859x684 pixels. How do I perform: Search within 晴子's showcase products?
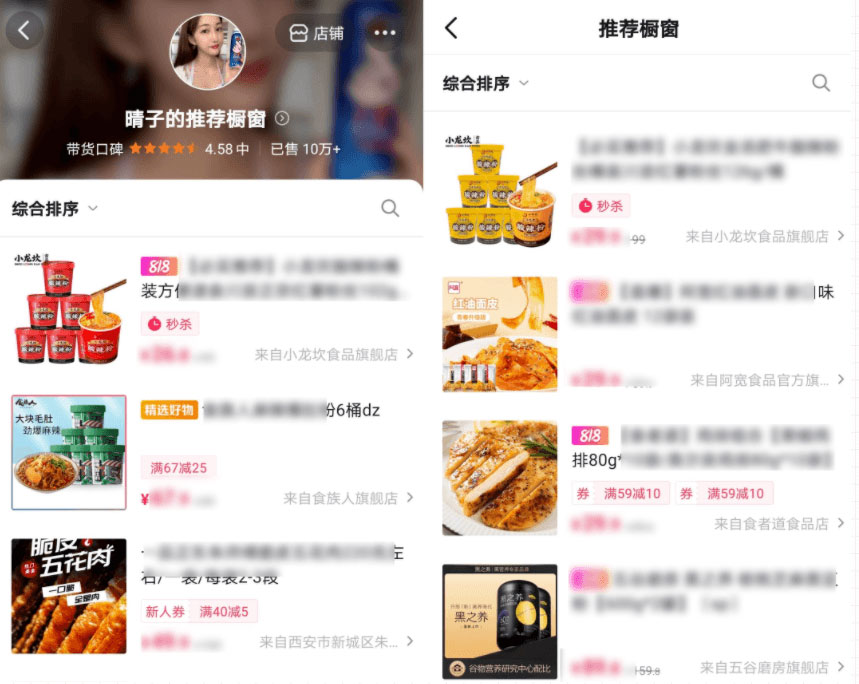[x=390, y=208]
